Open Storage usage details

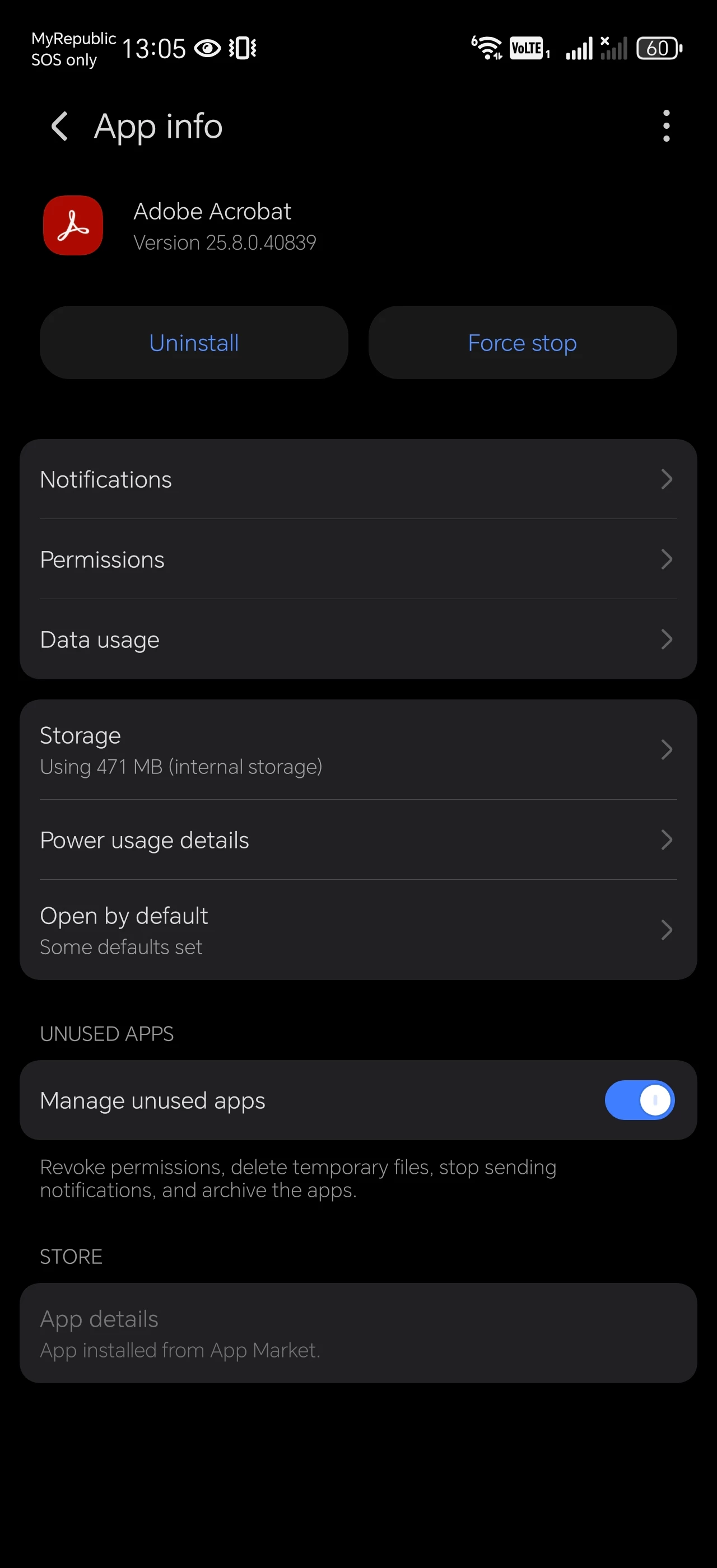tap(358, 750)
